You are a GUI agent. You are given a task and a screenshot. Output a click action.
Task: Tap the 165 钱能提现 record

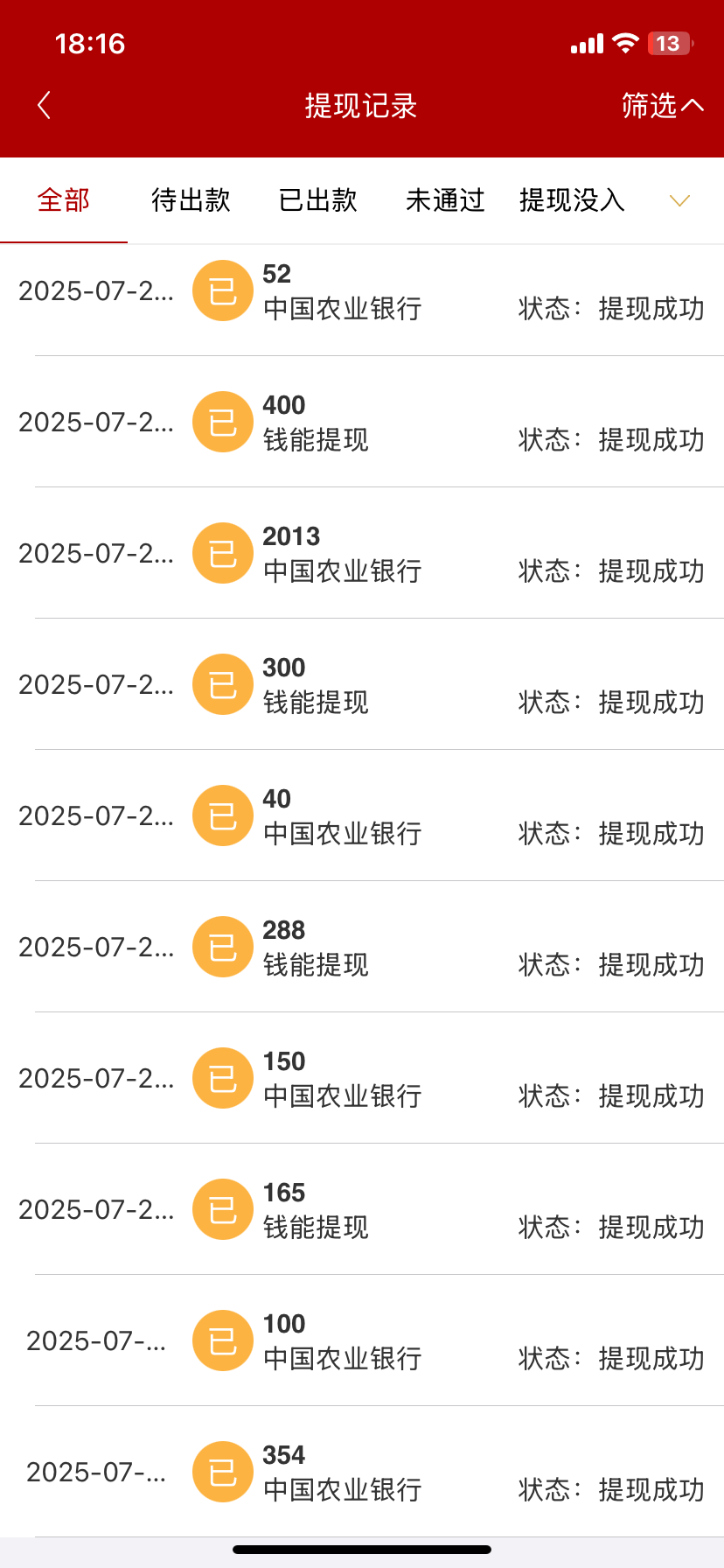pyautogui.click(x=362, y=1210)
